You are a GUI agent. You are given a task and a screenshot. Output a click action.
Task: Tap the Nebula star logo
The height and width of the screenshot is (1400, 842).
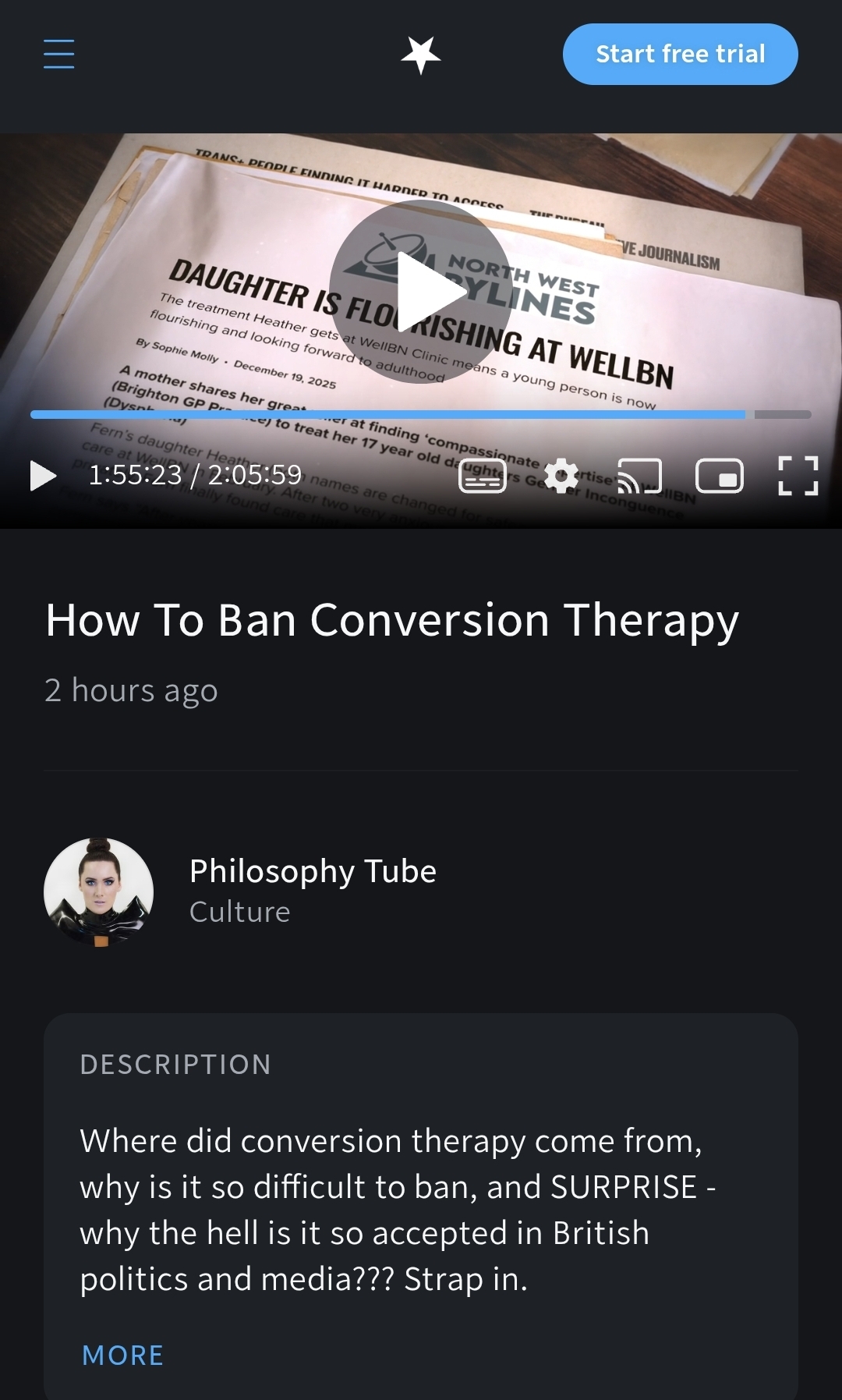pyautogui.click(x=421, y=55)
